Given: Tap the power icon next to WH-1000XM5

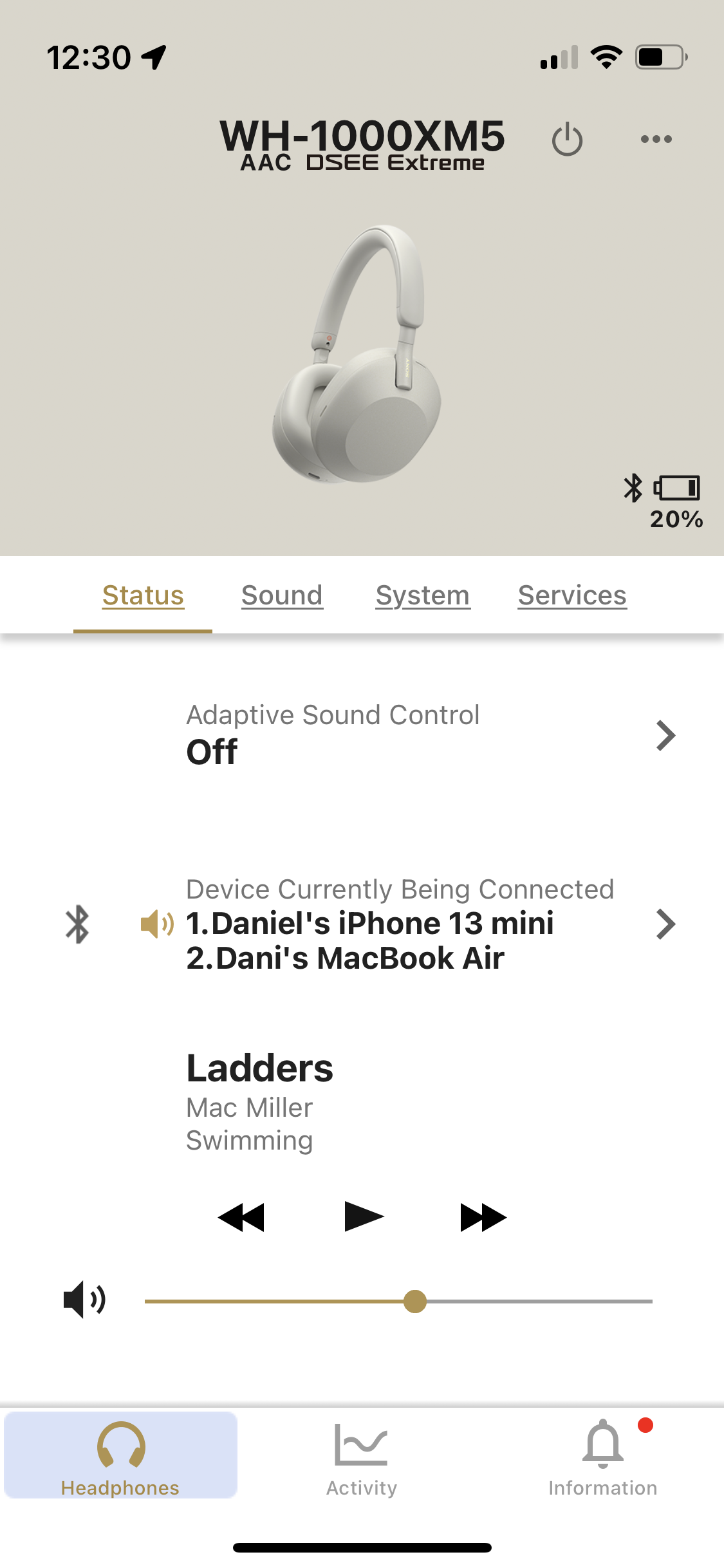Looking at the screenshot, I should tap(567, 139).
